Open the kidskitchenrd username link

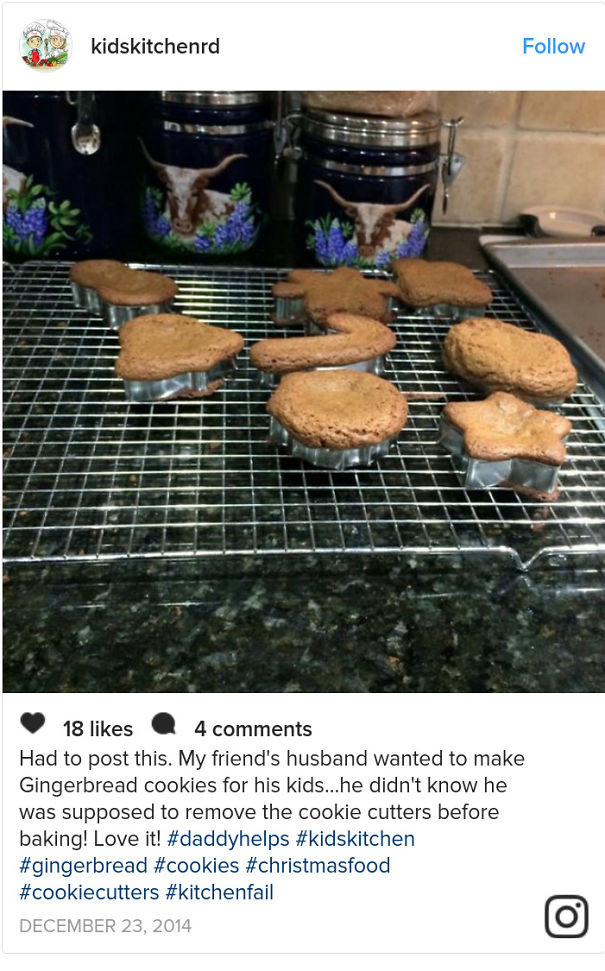tap(155, 46)
